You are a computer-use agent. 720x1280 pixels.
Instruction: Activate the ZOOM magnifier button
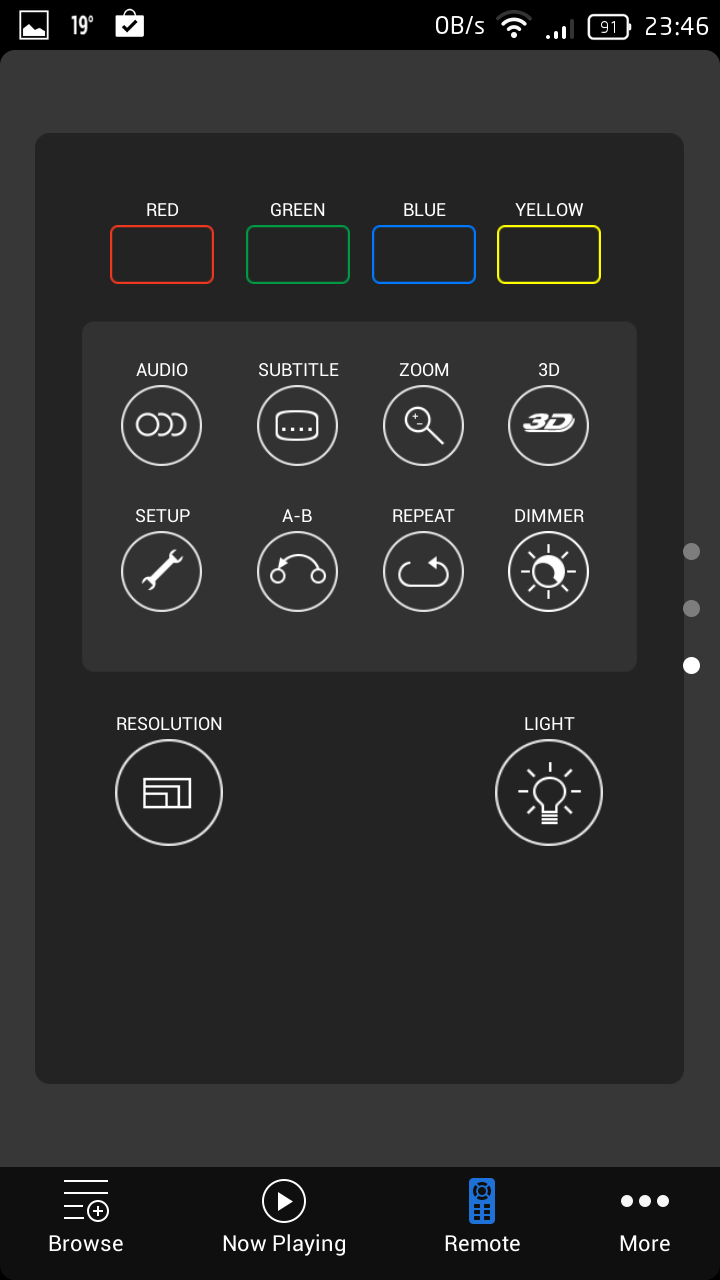pos(424,425)
